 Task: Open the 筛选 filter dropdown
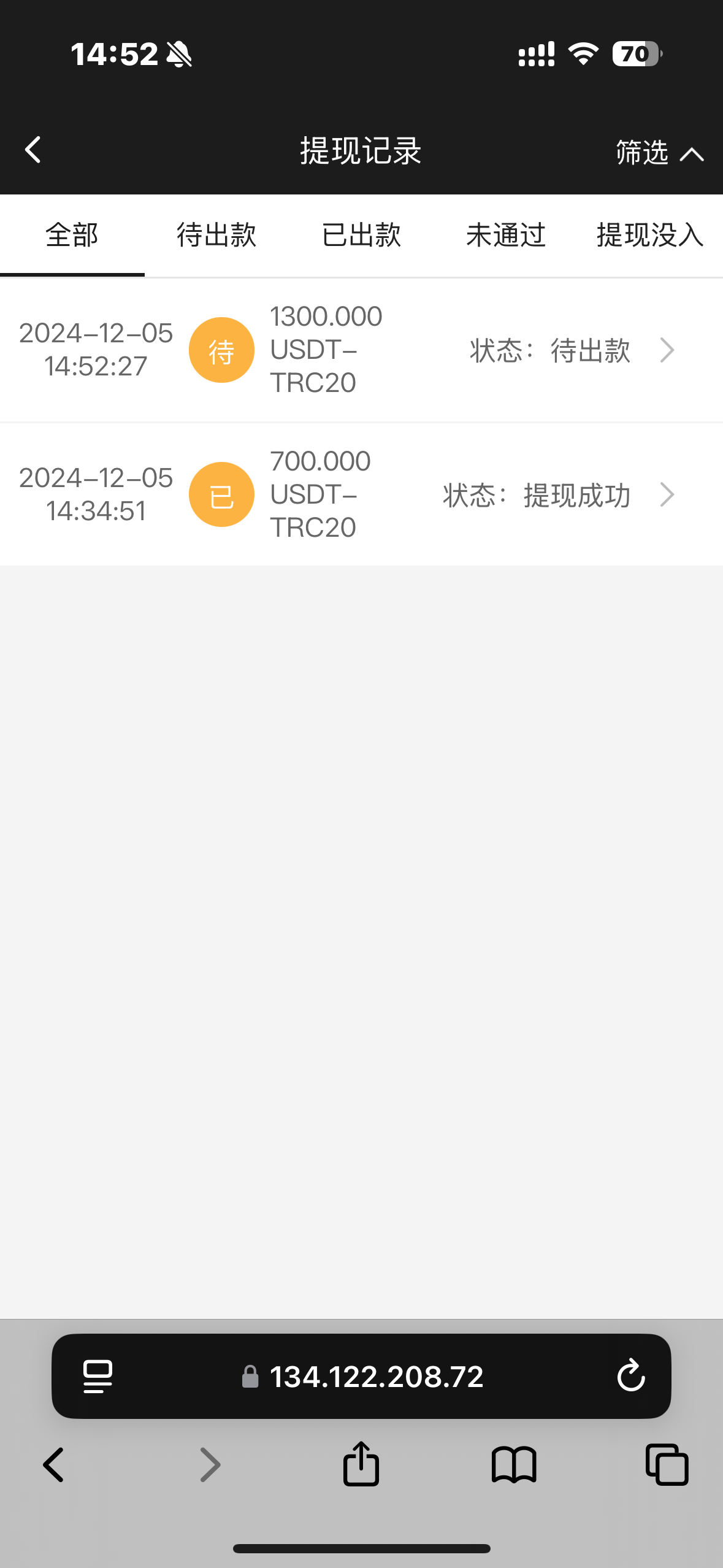(x=659, y=152)
